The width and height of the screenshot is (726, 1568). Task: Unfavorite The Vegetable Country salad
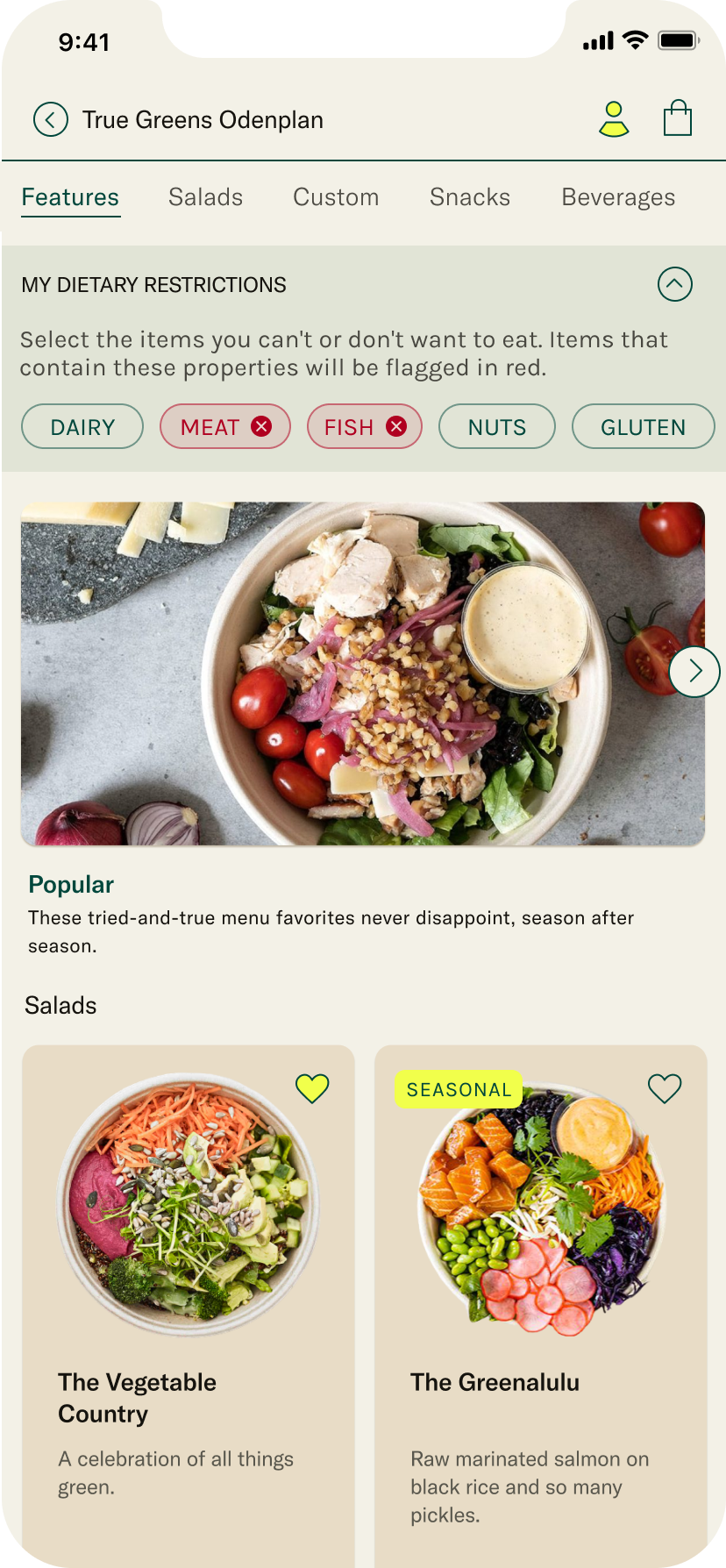[312, 1088]
